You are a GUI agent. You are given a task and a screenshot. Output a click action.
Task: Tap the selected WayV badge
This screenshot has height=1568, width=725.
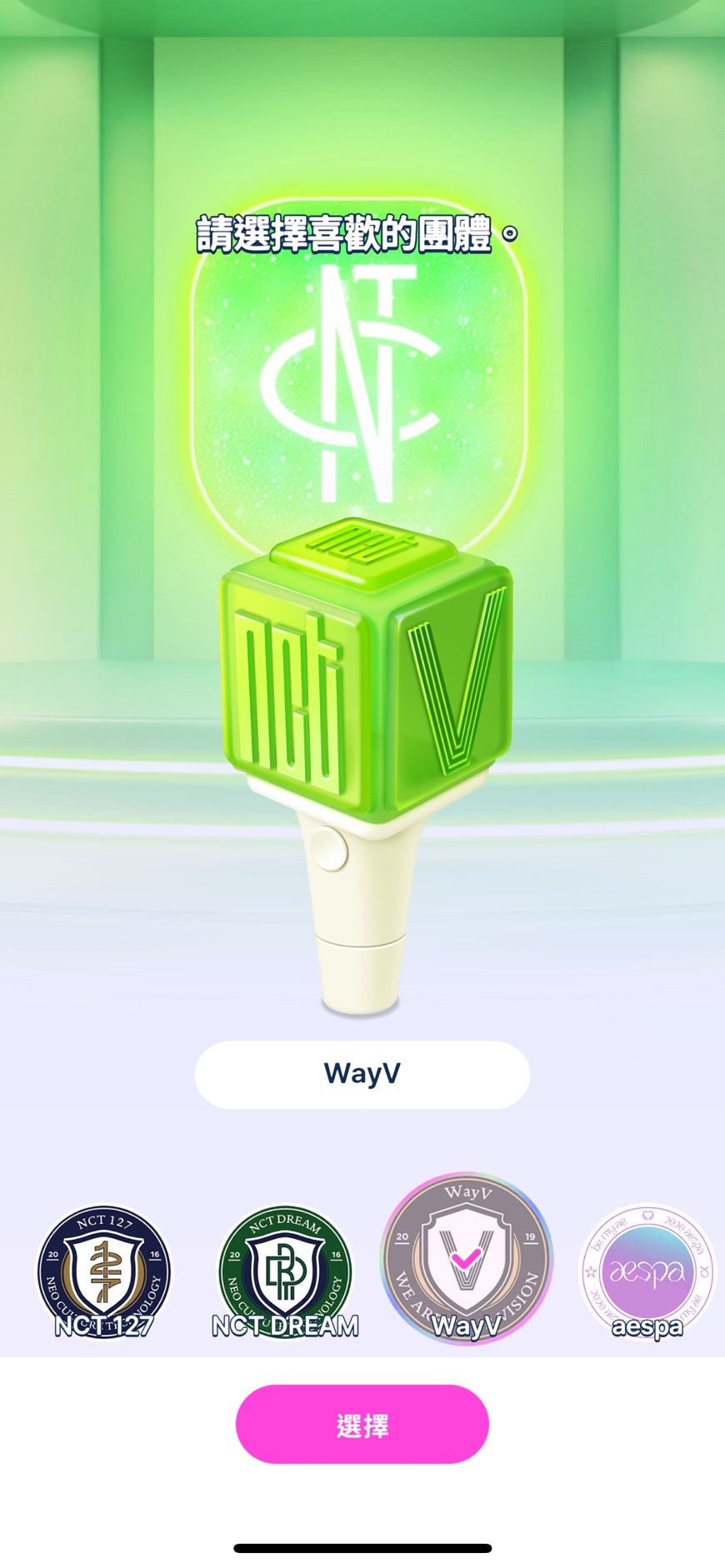tap(466, 1258)
